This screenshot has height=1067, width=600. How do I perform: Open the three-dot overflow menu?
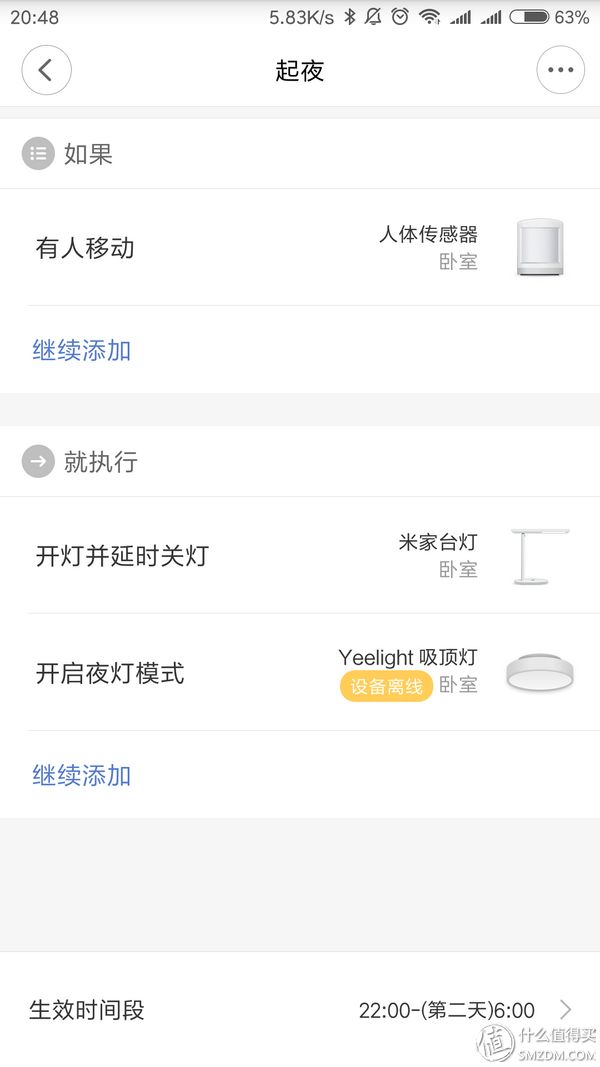560,71
